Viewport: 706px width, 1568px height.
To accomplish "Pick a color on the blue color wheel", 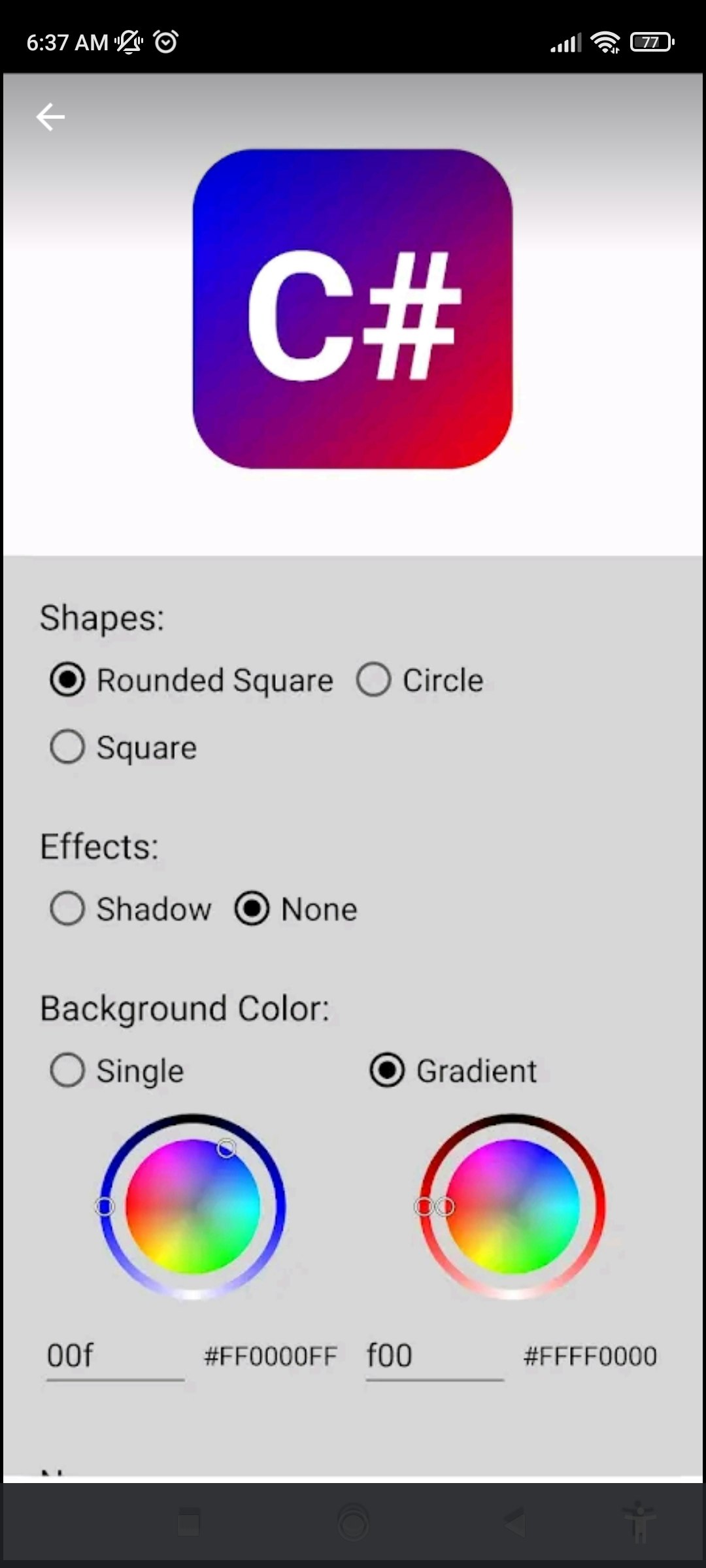I will tap(193, 1207).
